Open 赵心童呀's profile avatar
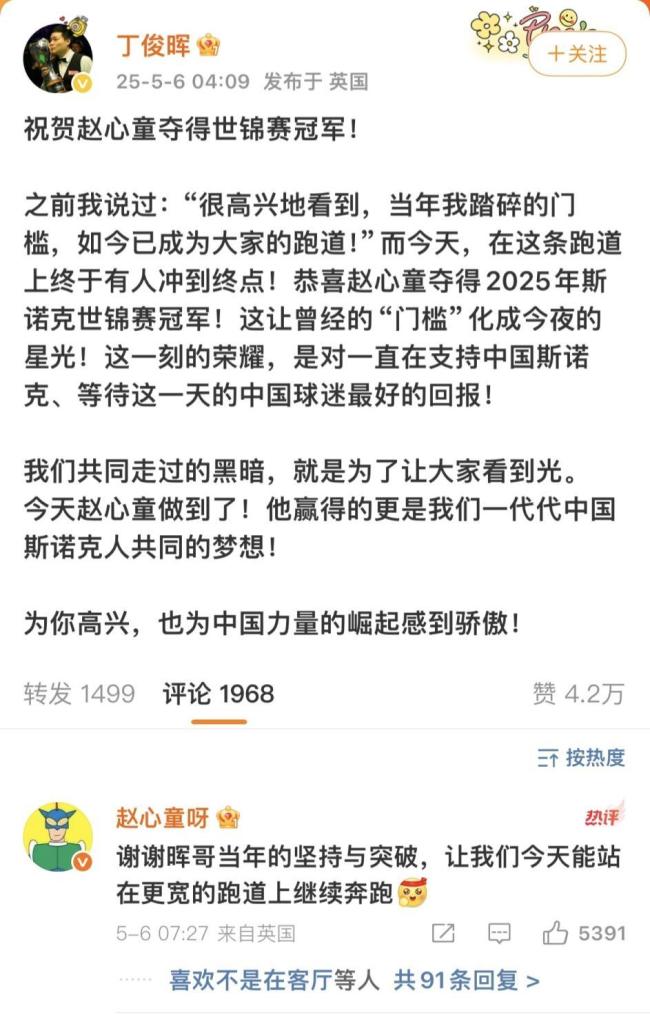Screen dimensions: 650x1015 coord(59,837)
